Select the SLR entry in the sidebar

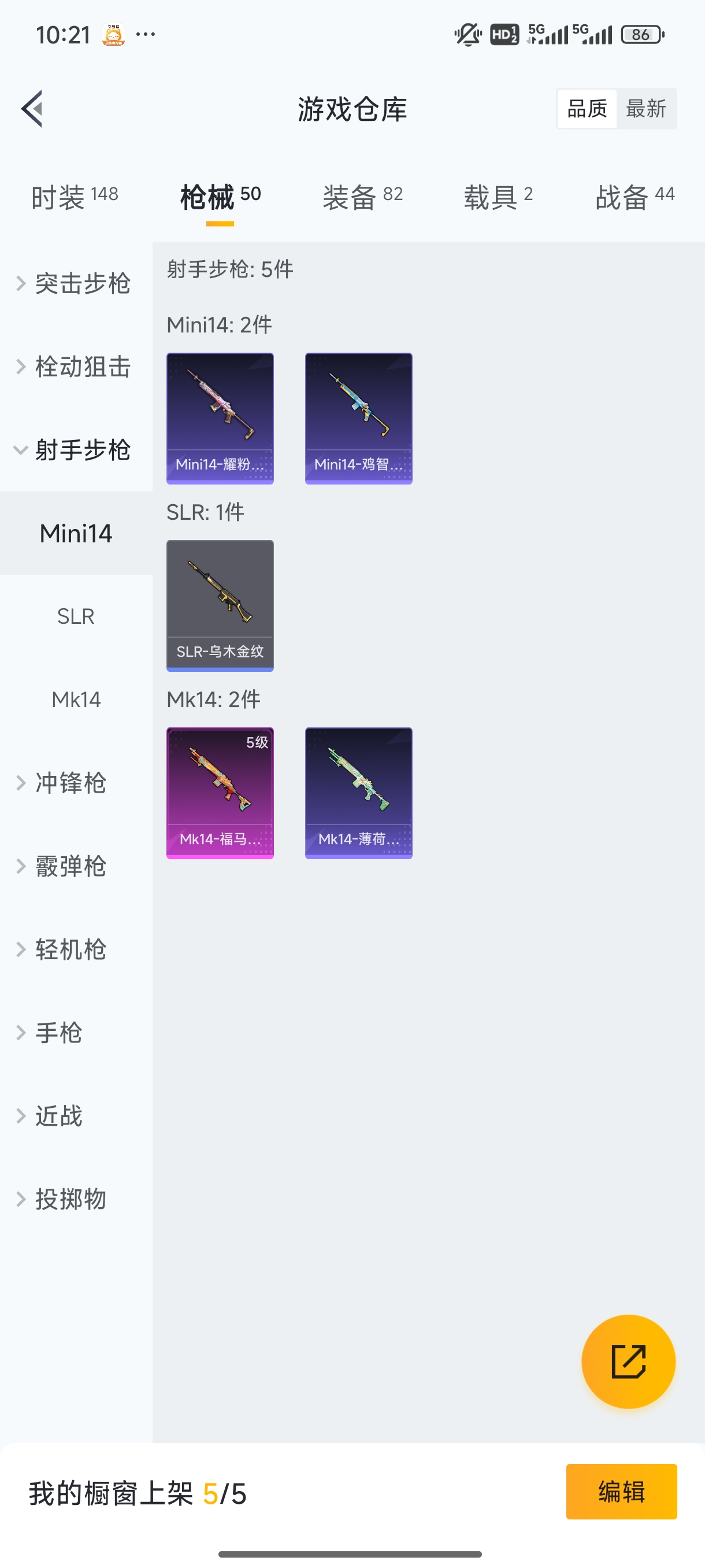pyautogui.click(x=76, y=616)
